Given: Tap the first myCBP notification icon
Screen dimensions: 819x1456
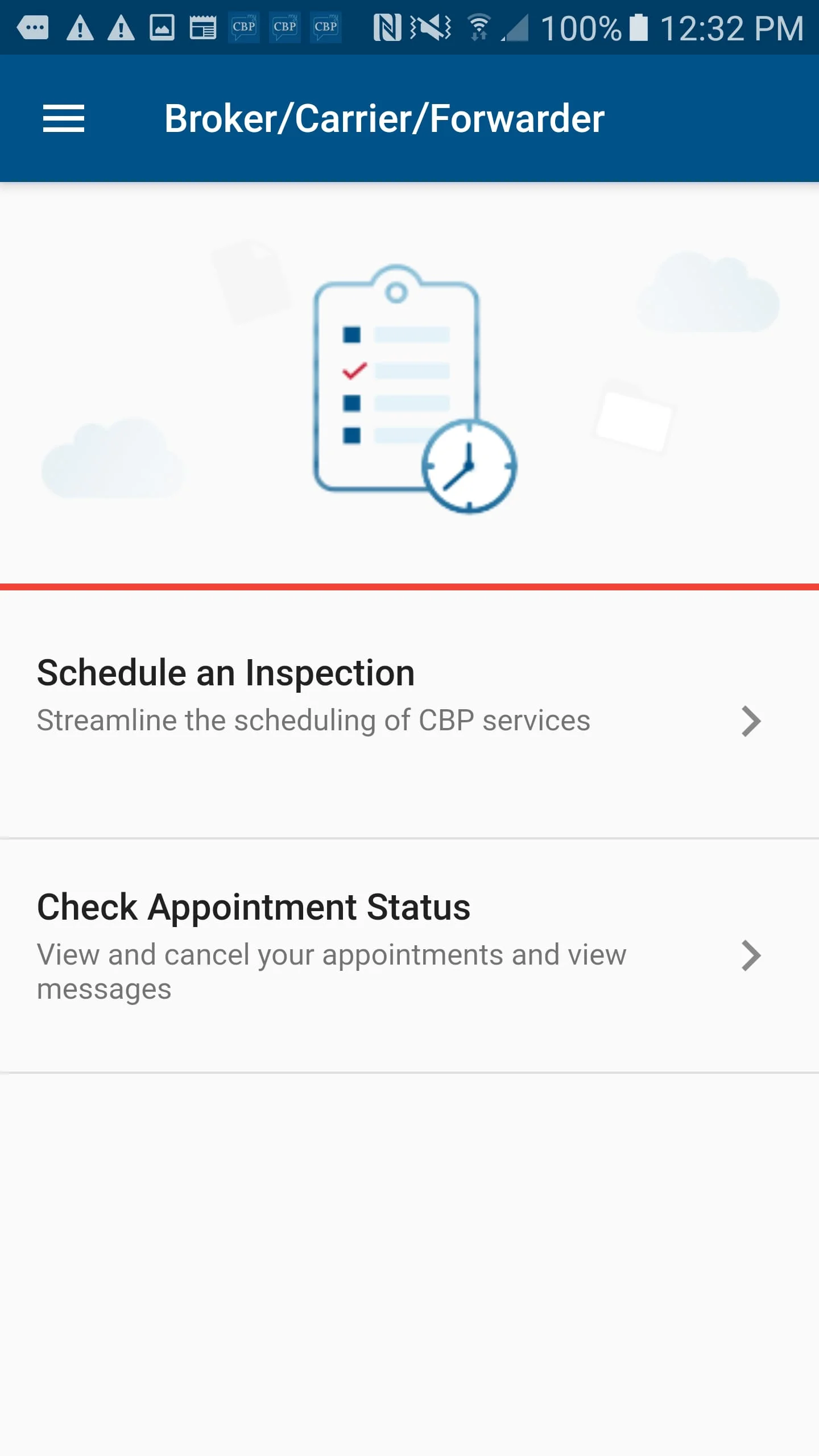Looking at the screenshot, I should [243, 27].
